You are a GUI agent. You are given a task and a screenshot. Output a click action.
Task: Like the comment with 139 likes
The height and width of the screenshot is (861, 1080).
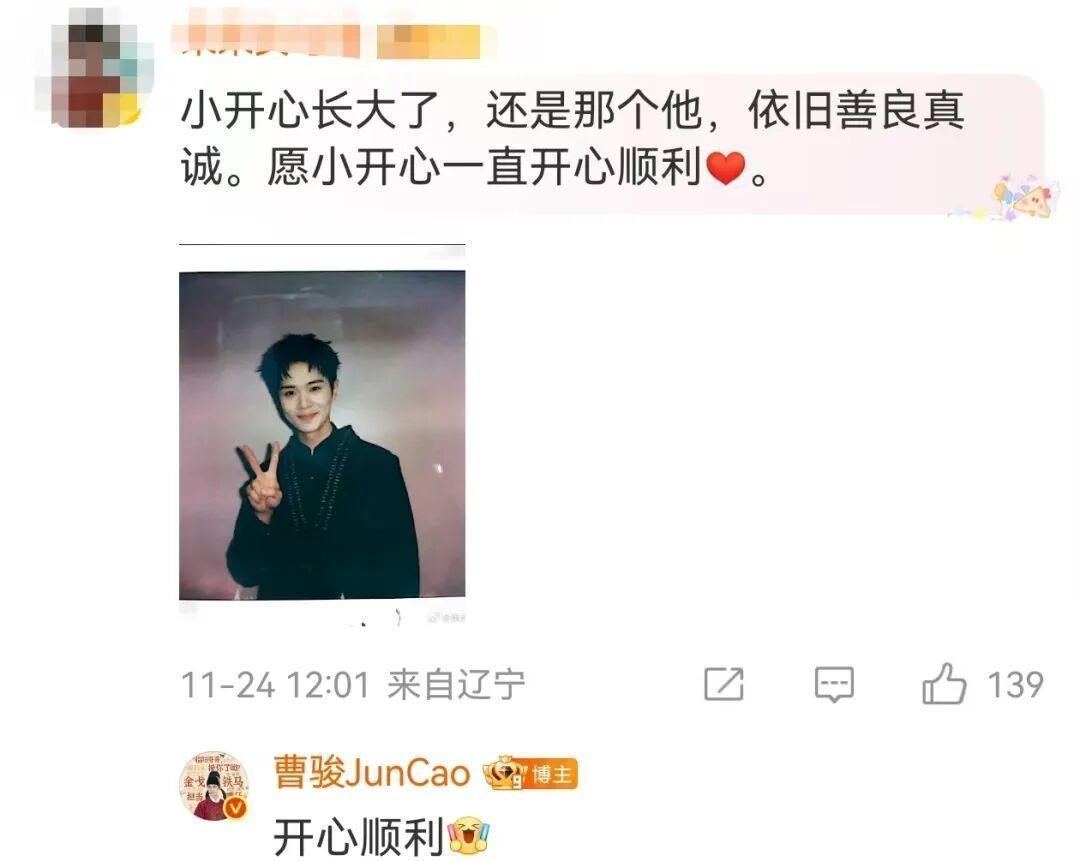(x=944, y=685)
